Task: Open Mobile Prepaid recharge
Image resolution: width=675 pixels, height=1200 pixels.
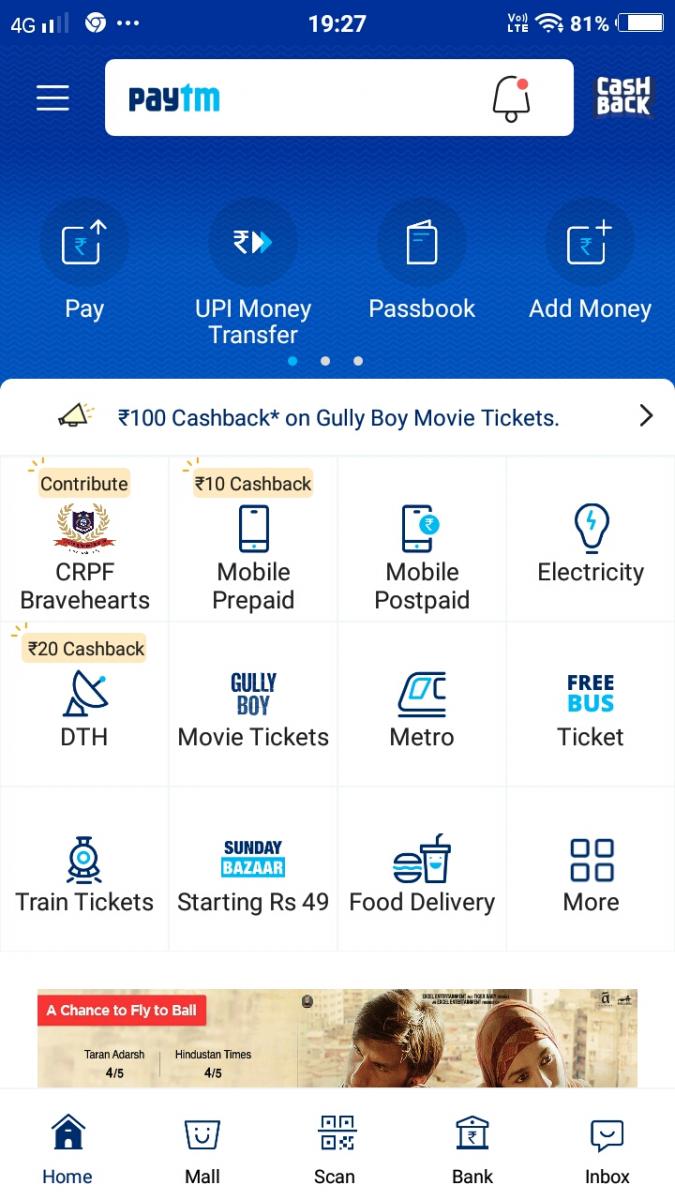Action: click(254, 540)
